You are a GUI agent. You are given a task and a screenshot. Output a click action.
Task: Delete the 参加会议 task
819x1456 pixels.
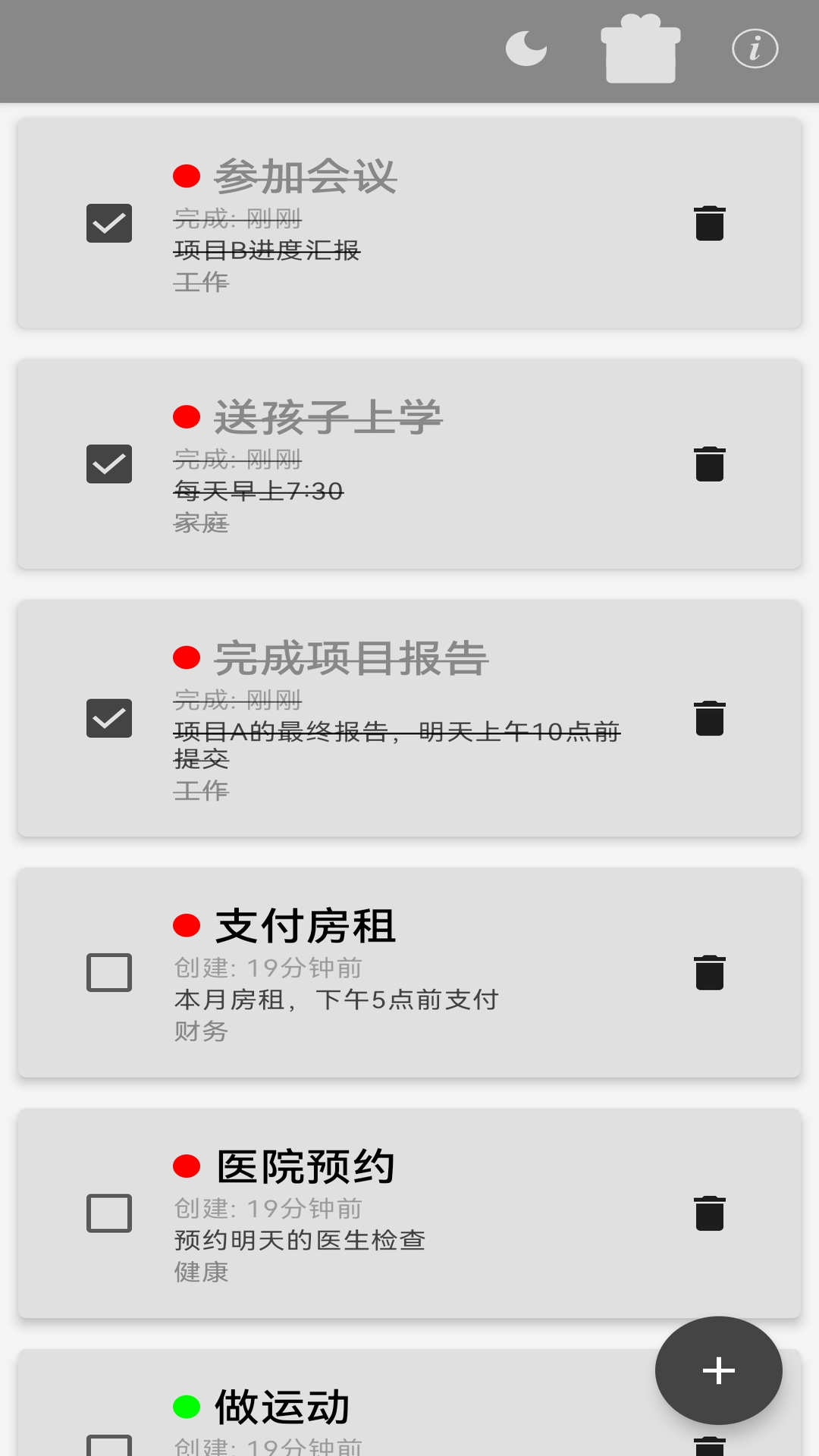coord(710,224)
